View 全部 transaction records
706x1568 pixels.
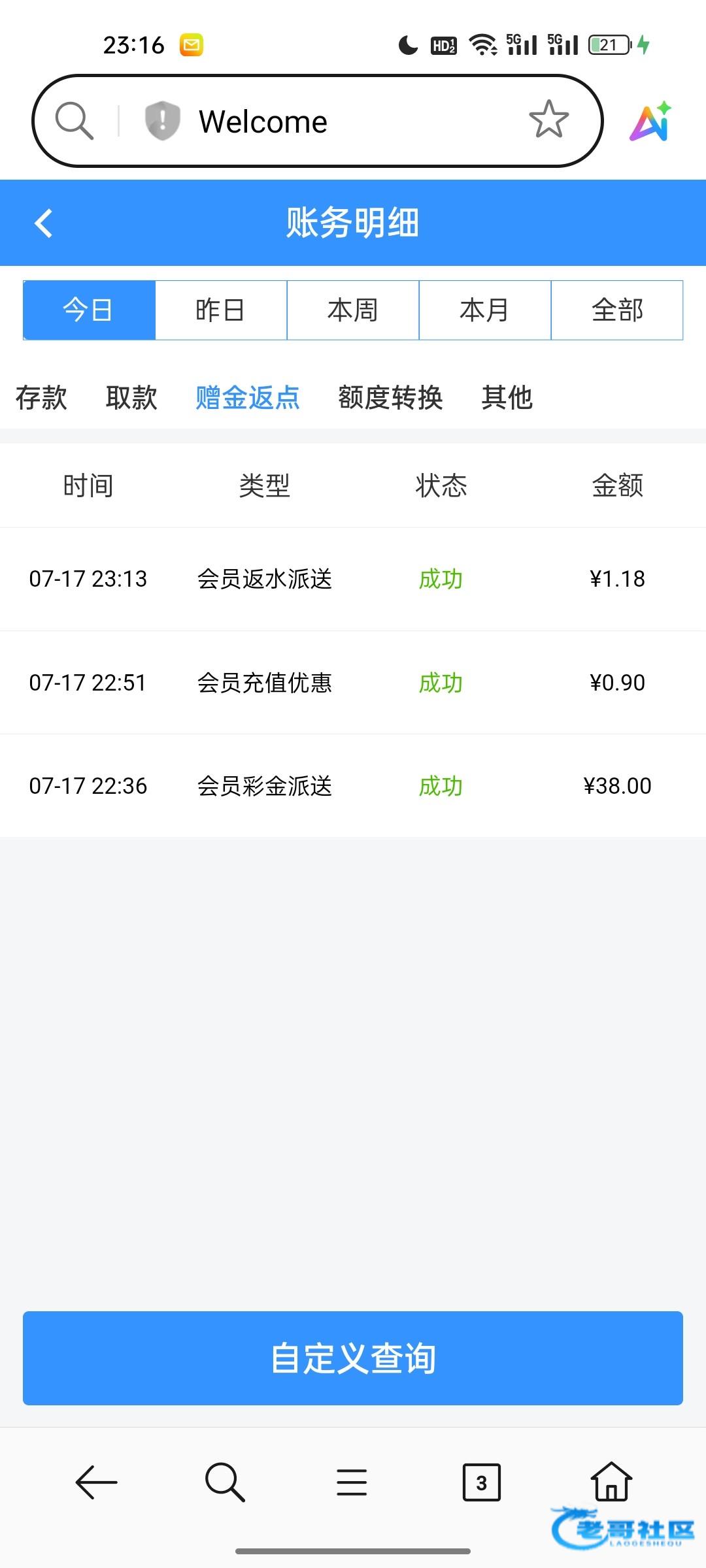(617, 310)
